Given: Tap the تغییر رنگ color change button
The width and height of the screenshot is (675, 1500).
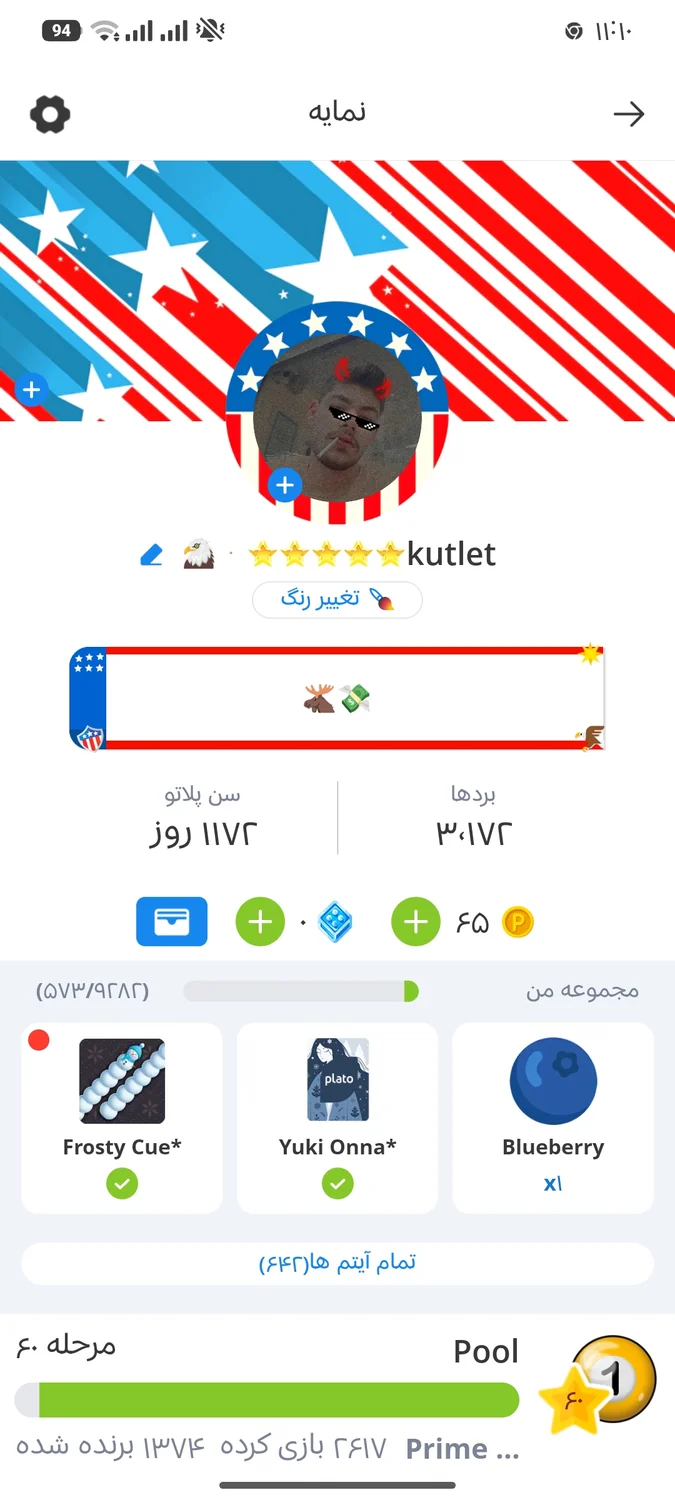Looking at the screenshot, I should [337, 600].
